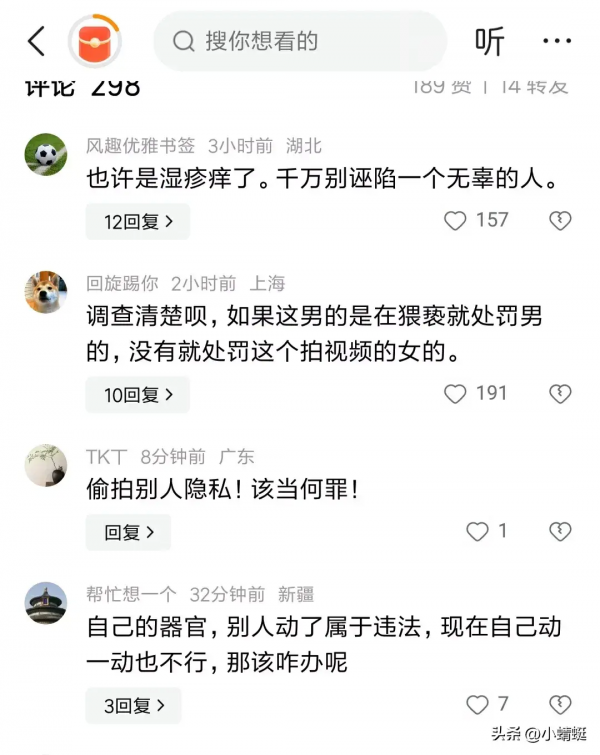
Task: Dislike 回旋踢你's comment
Action: click(x=560, y=394)
